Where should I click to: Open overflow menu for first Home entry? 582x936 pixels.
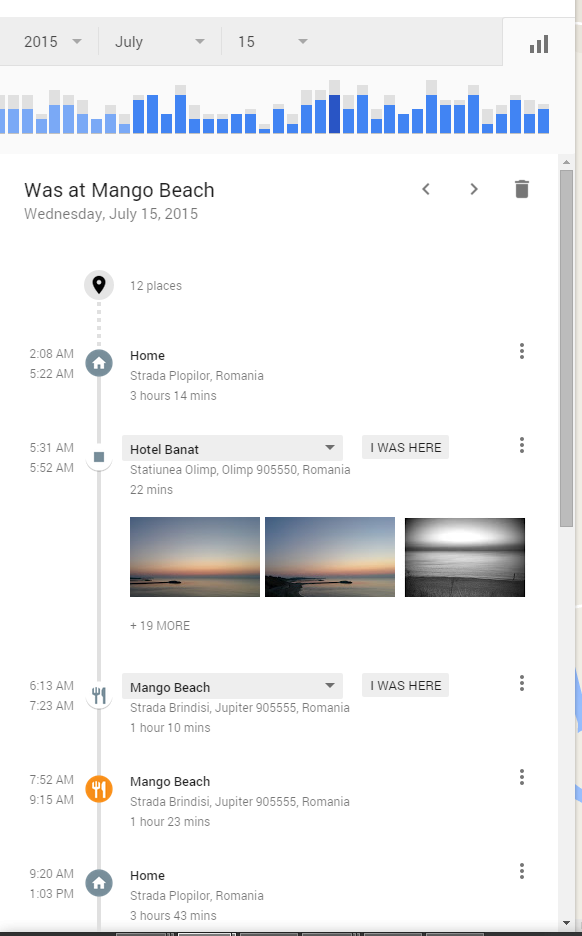click(x=522, y=351)
